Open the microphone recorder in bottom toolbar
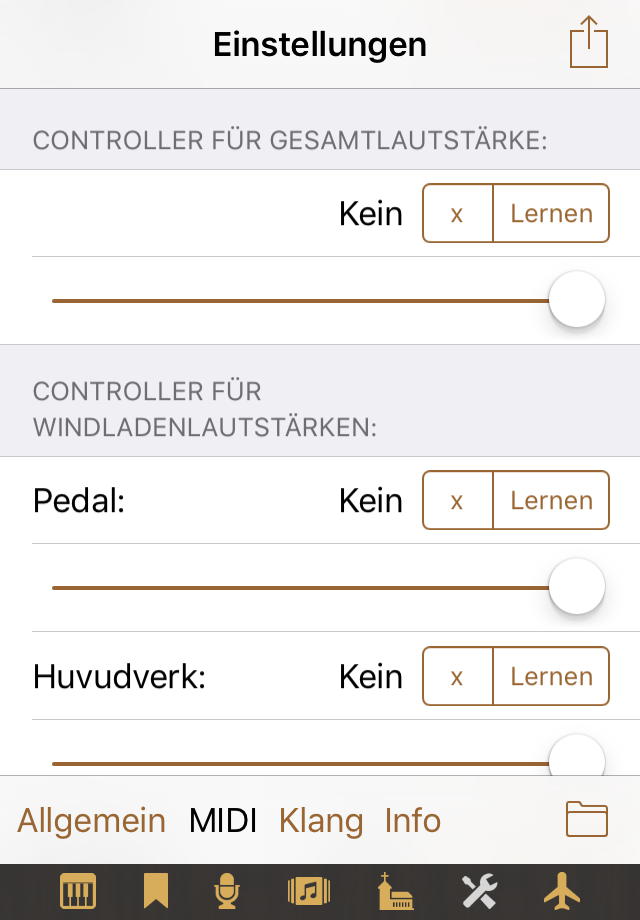 pyautogui.click(x=229, y=890)
